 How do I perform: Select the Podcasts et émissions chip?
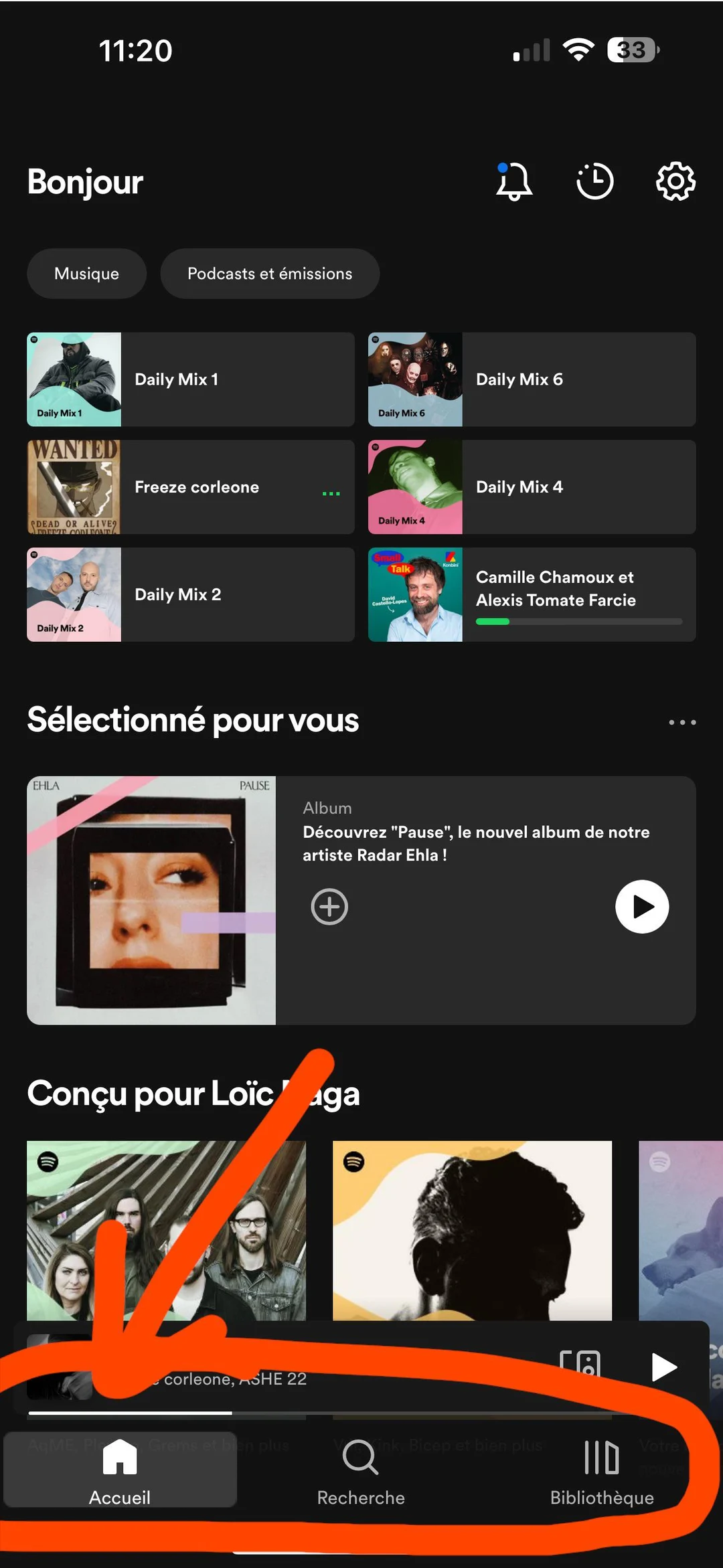pyautogui.click(x=270, y=274)
